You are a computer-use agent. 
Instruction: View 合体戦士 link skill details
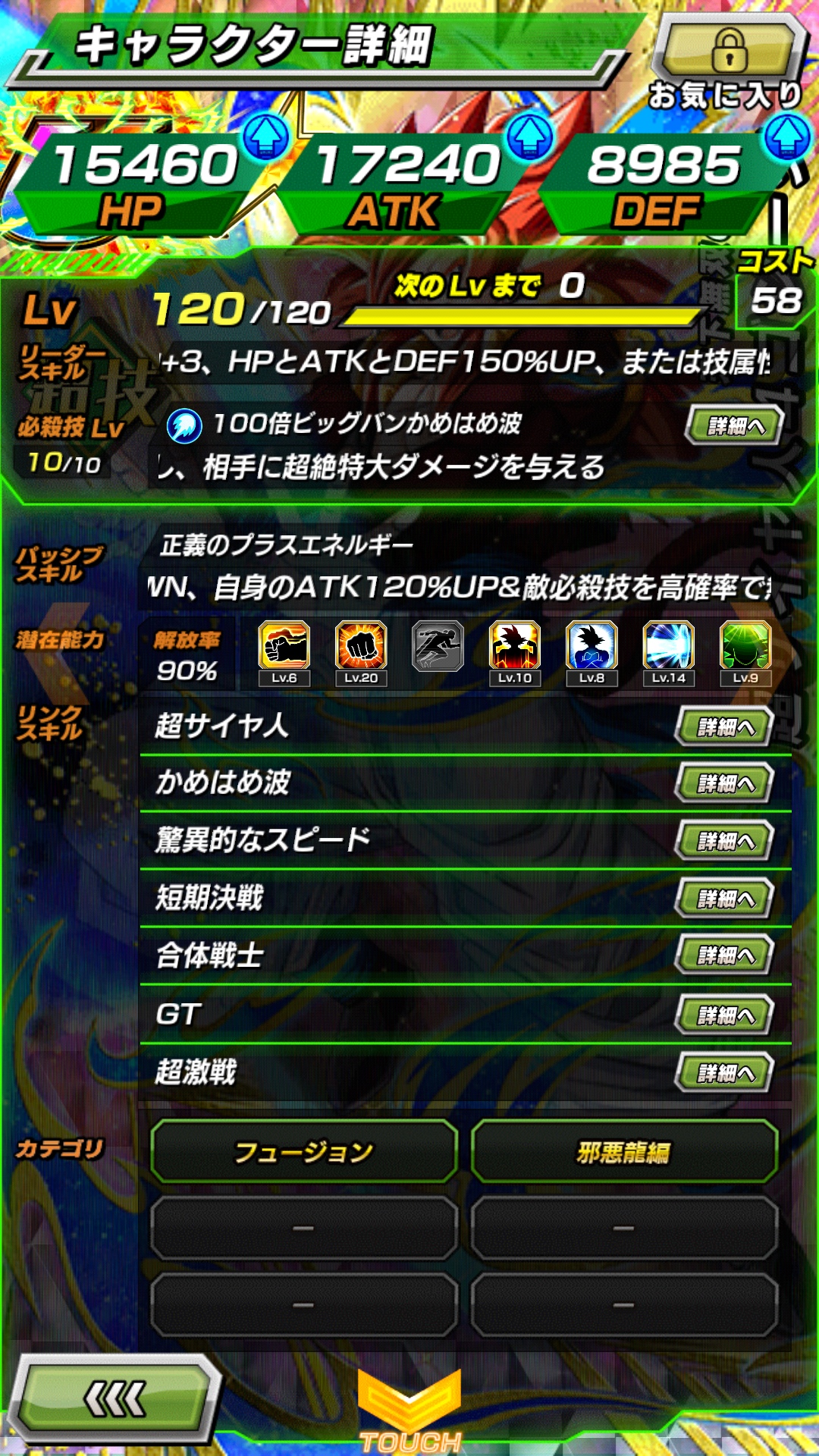tap(724, 955)
